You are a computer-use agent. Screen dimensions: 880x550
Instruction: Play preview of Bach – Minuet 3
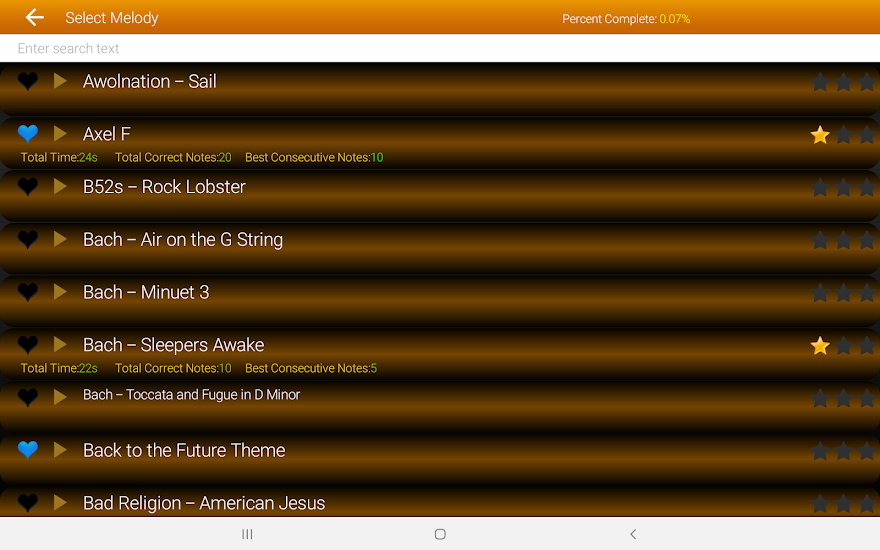(x=60, y=292)
